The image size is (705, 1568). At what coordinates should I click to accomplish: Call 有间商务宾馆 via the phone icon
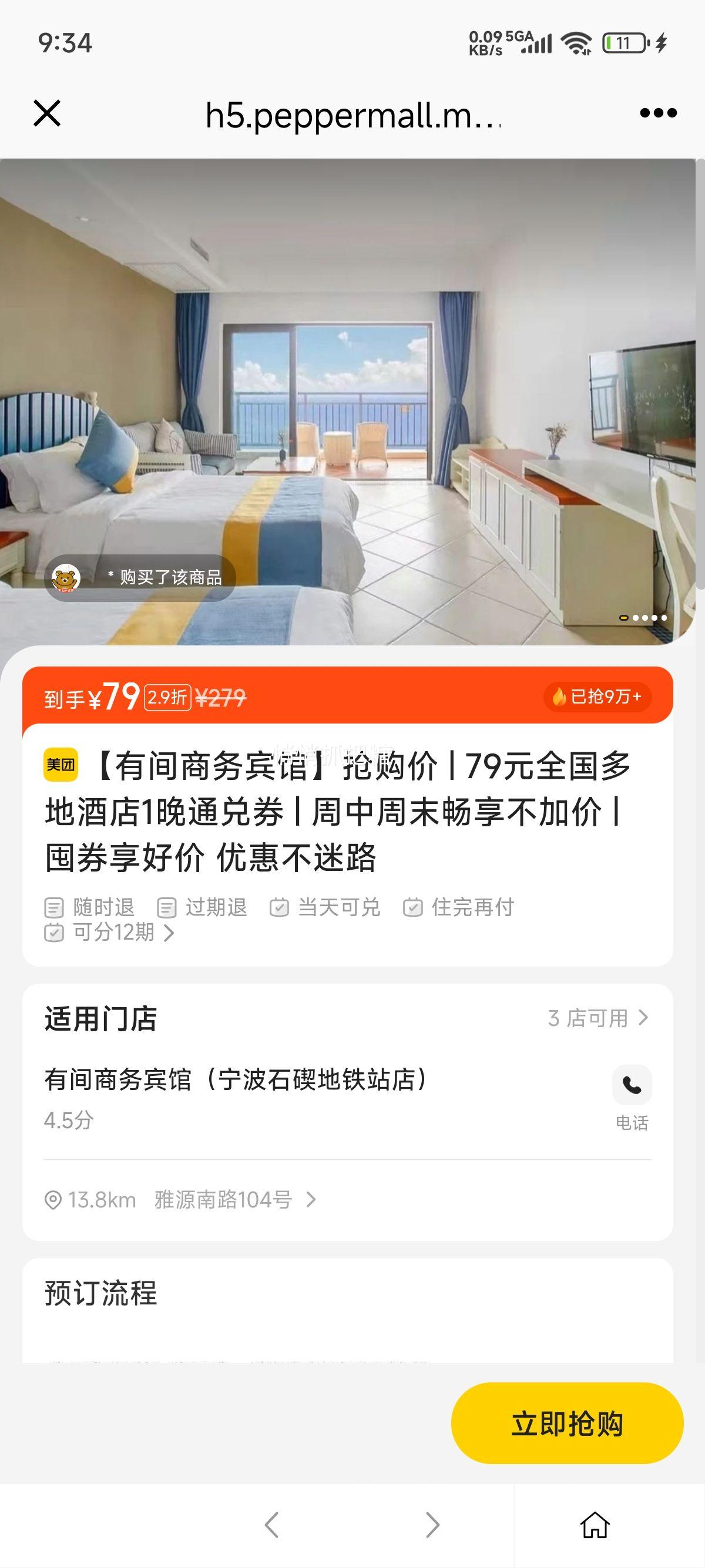632,1085
